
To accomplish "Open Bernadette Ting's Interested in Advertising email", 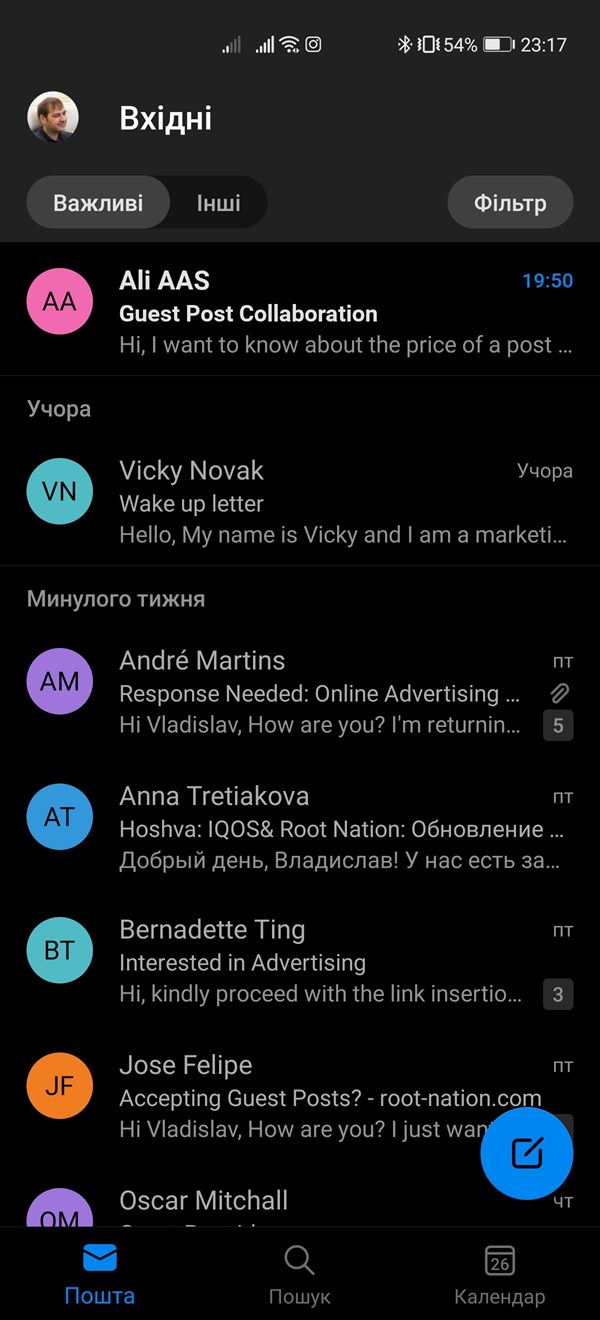I will (300, 961).
